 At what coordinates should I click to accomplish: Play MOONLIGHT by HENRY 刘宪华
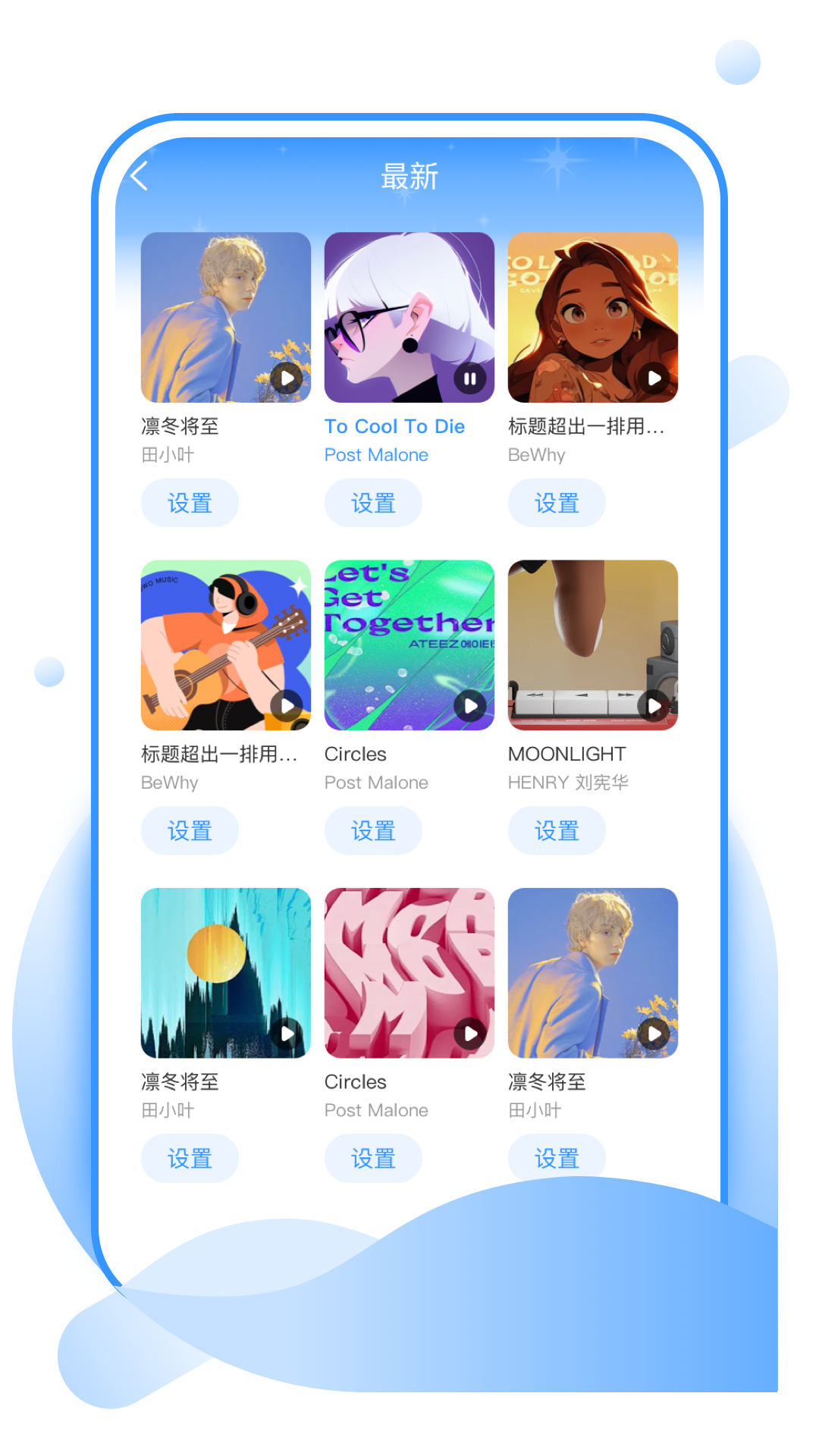coord(653,704)
